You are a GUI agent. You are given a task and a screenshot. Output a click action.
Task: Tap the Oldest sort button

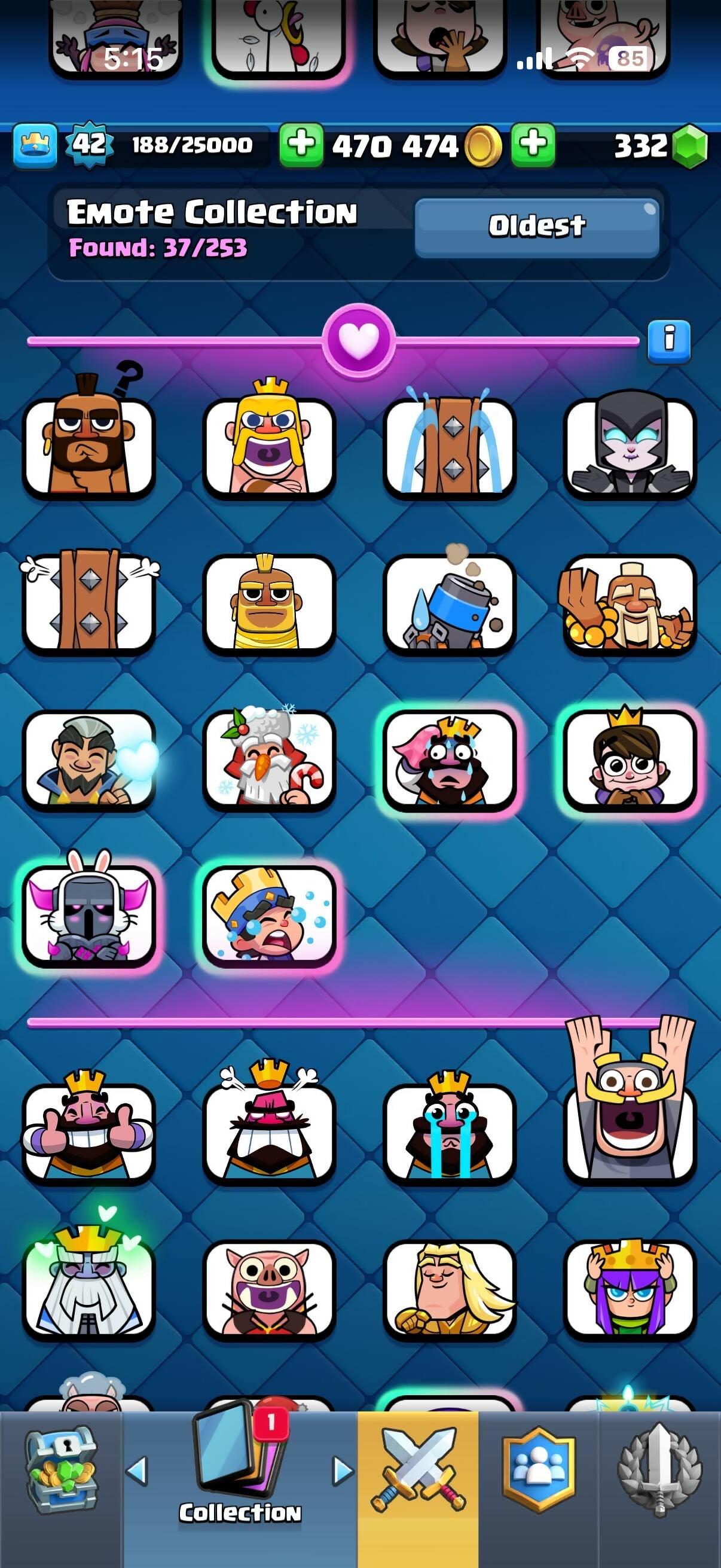(537, 227)
